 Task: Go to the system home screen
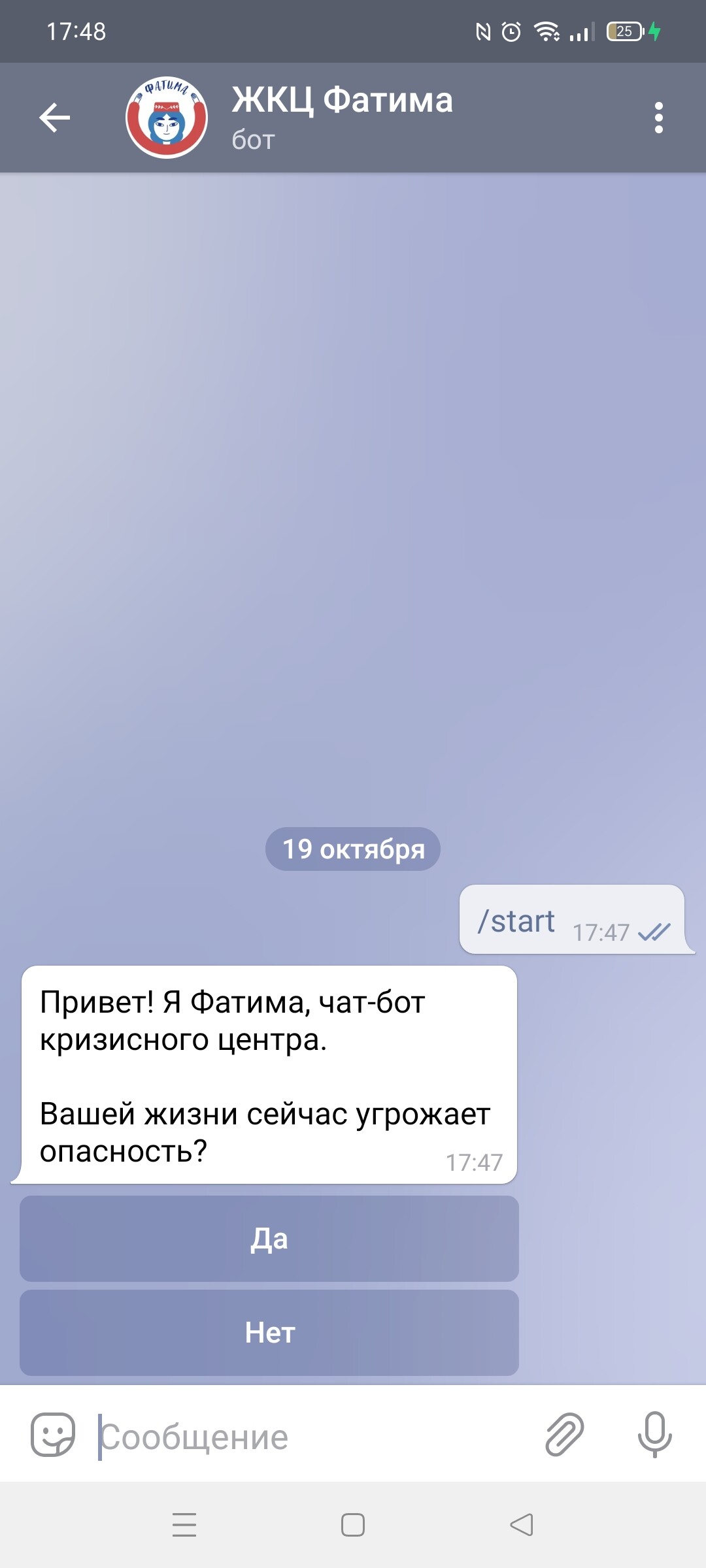point(353,1525)
